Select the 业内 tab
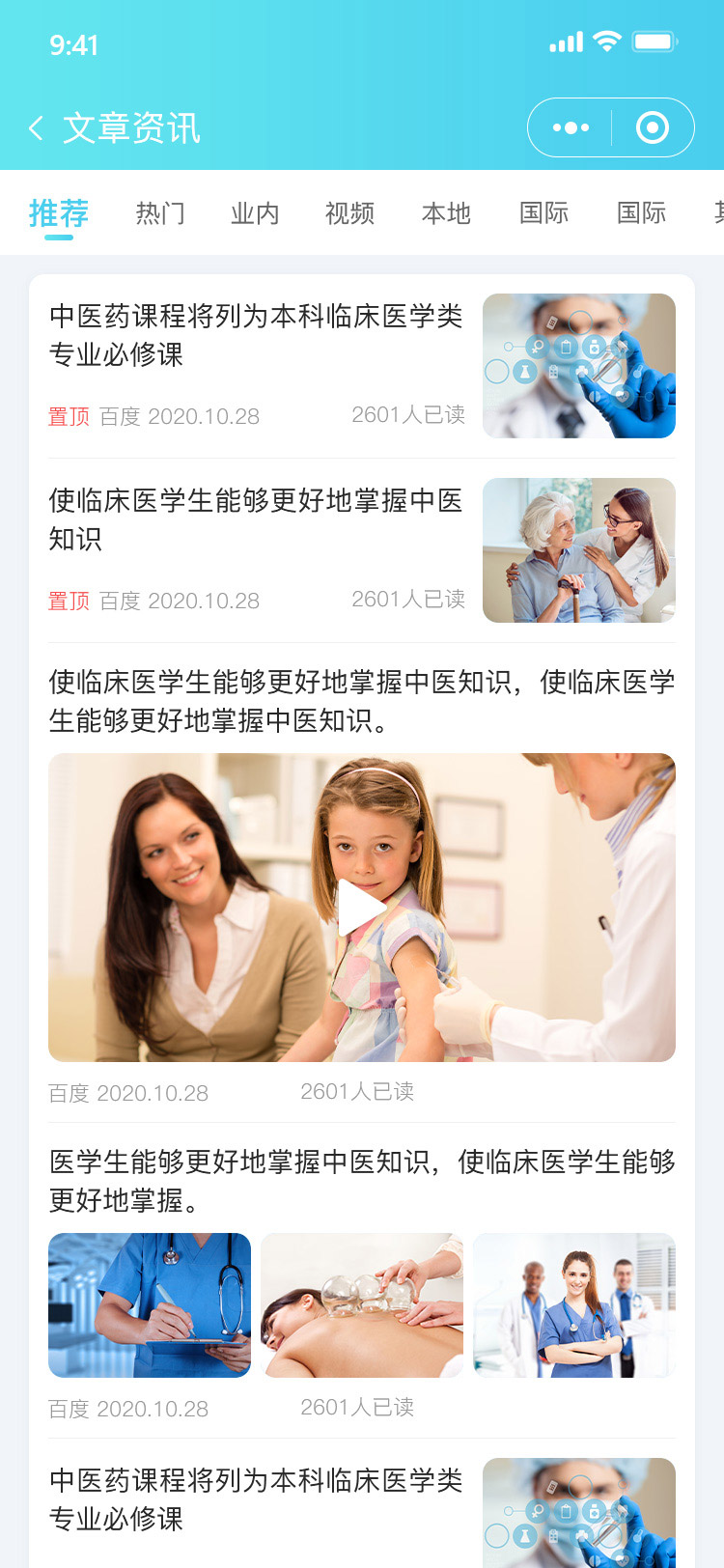724x1568 pixels. [255, 212]
